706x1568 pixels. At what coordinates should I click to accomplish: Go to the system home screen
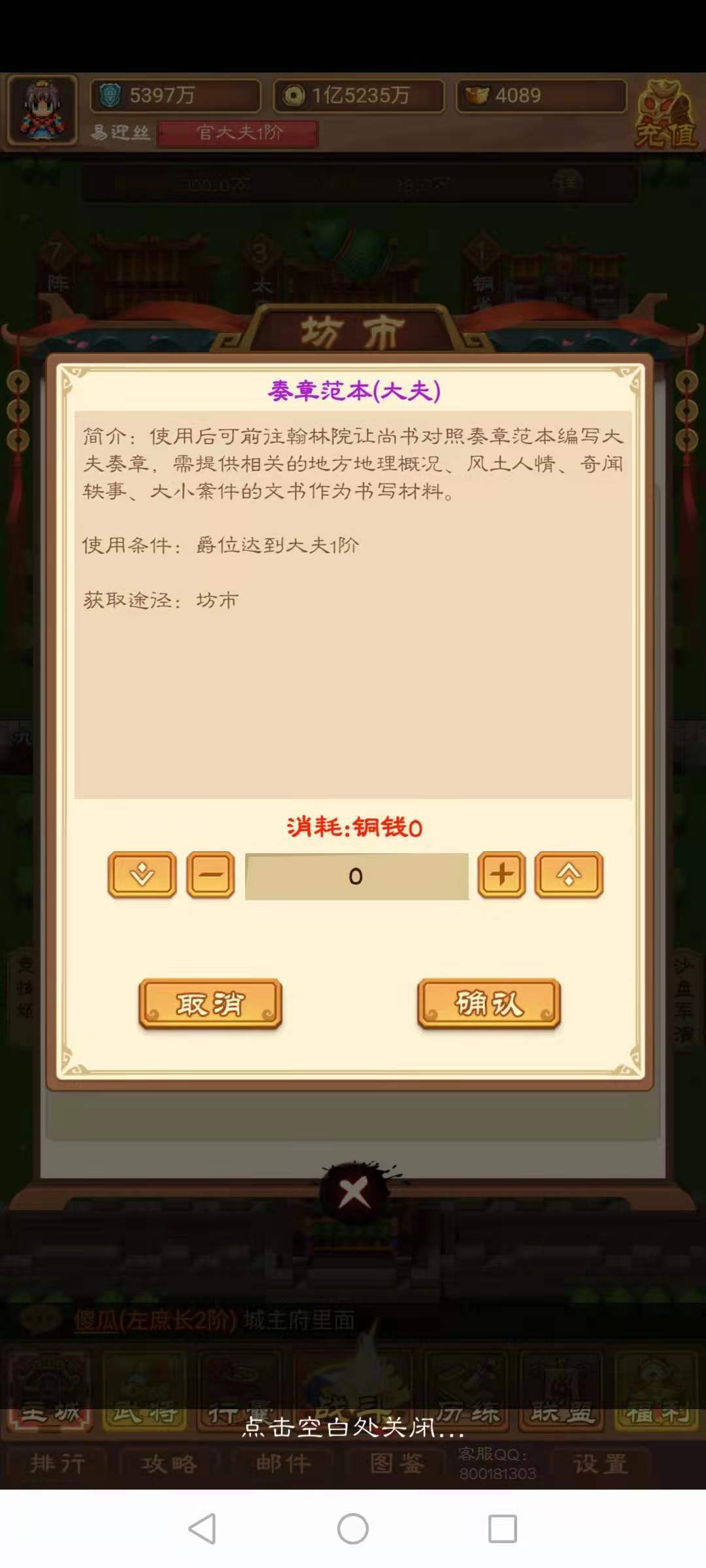[353, 1528]
